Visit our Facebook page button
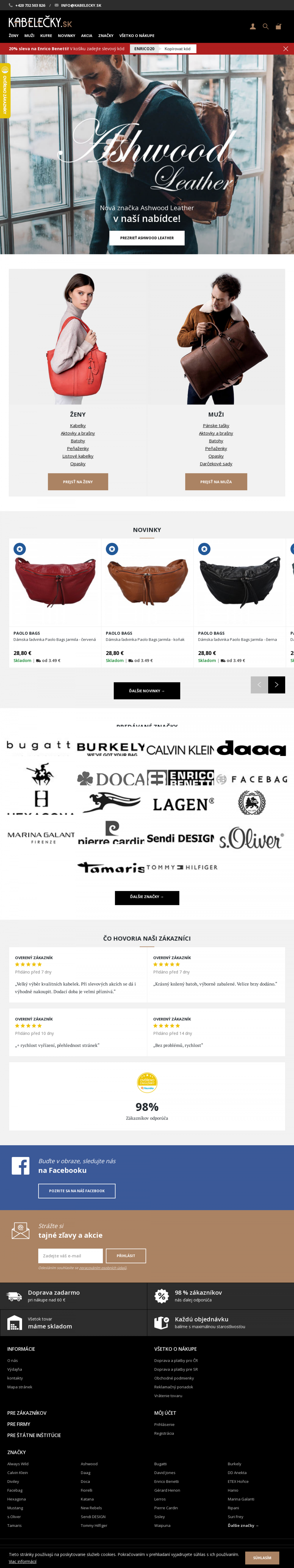Screen dimensions: 294x1568 77,1190
